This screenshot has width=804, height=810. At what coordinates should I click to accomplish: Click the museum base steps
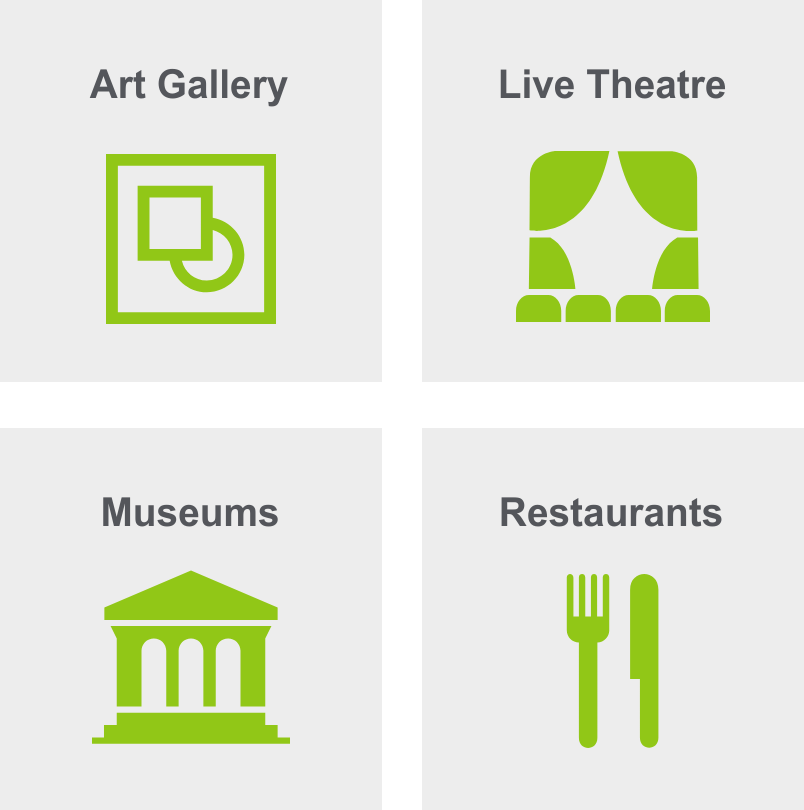pyautogui.click(x=190, y=730)
